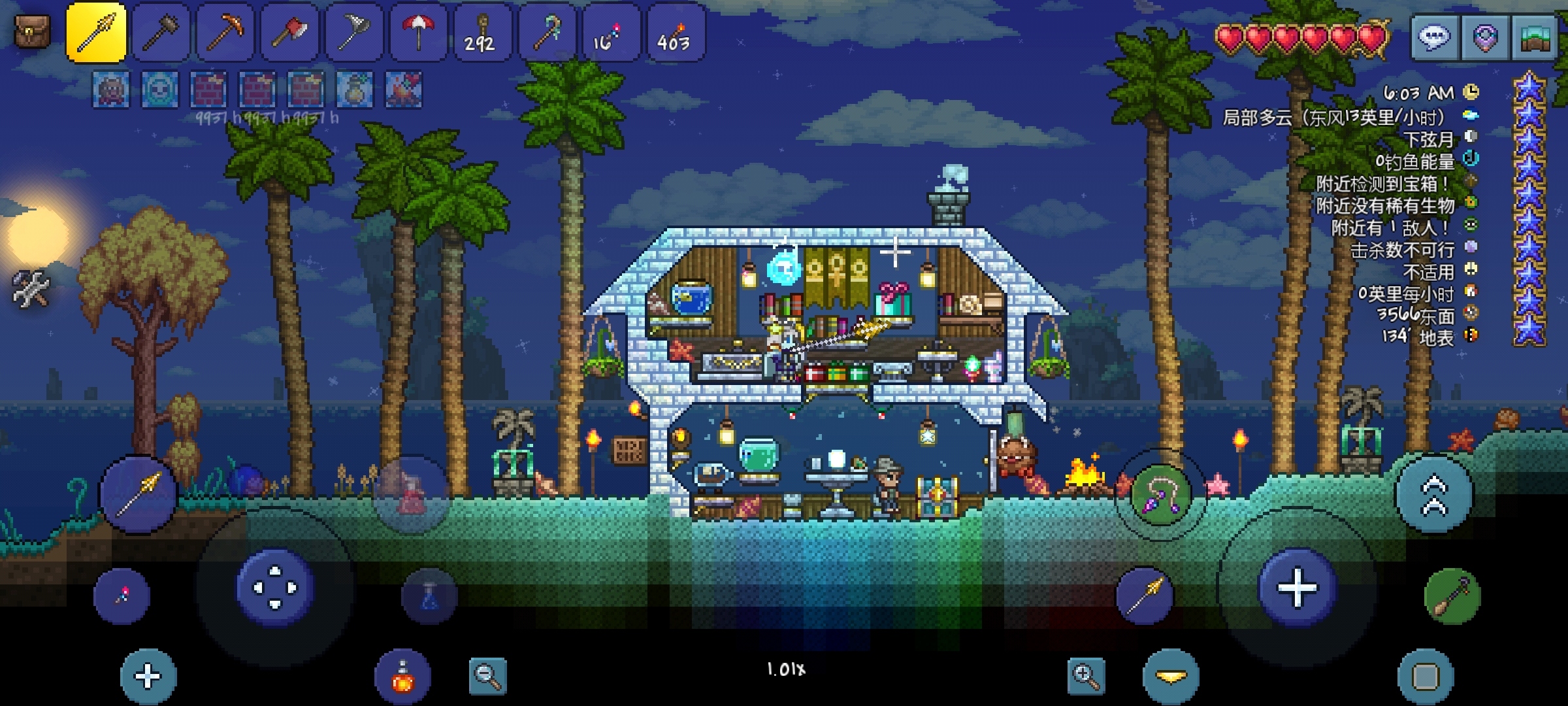Use the quick mana potion button
Image resolution: width=1568 pixels, height=706 pixels.
tap(429, 596)
